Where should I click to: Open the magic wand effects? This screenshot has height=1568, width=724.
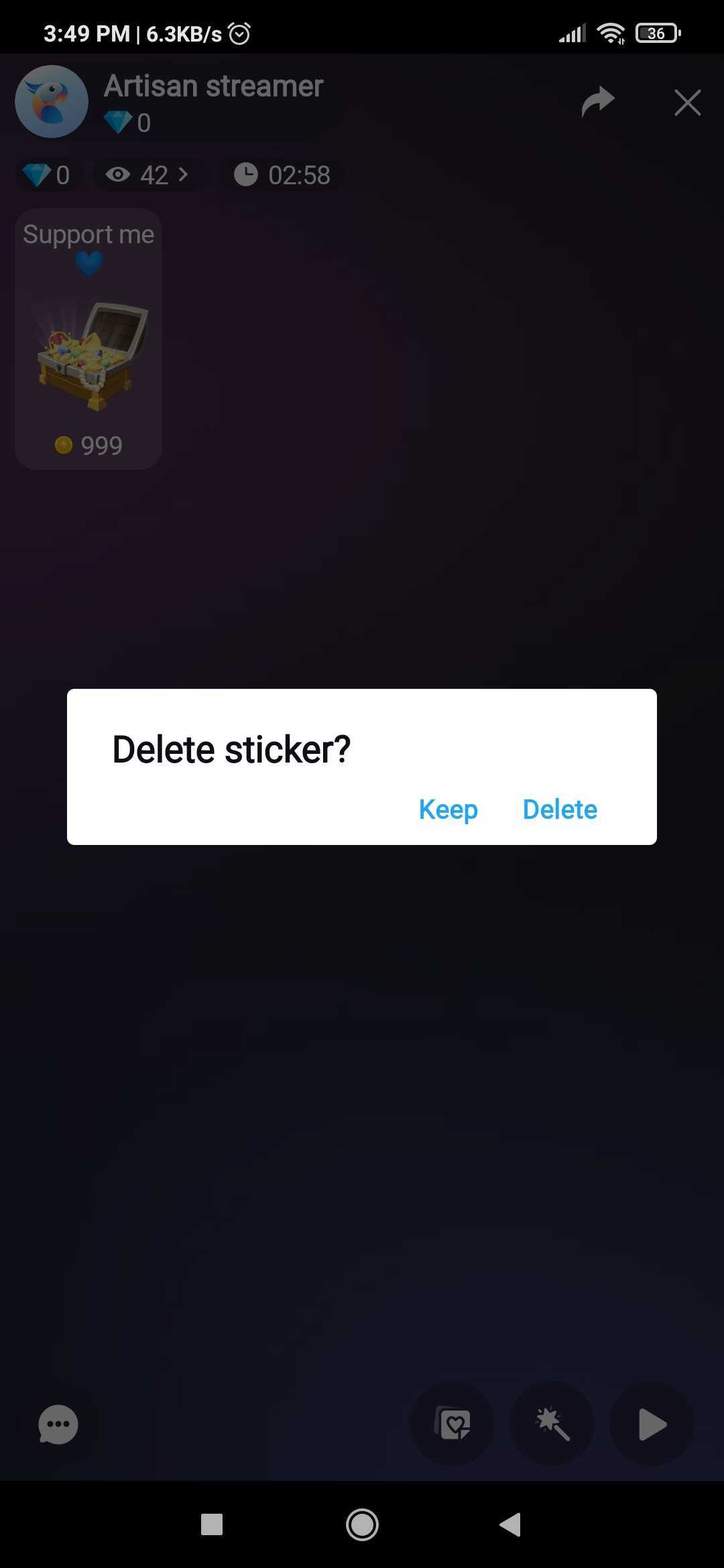(552, 1424)
